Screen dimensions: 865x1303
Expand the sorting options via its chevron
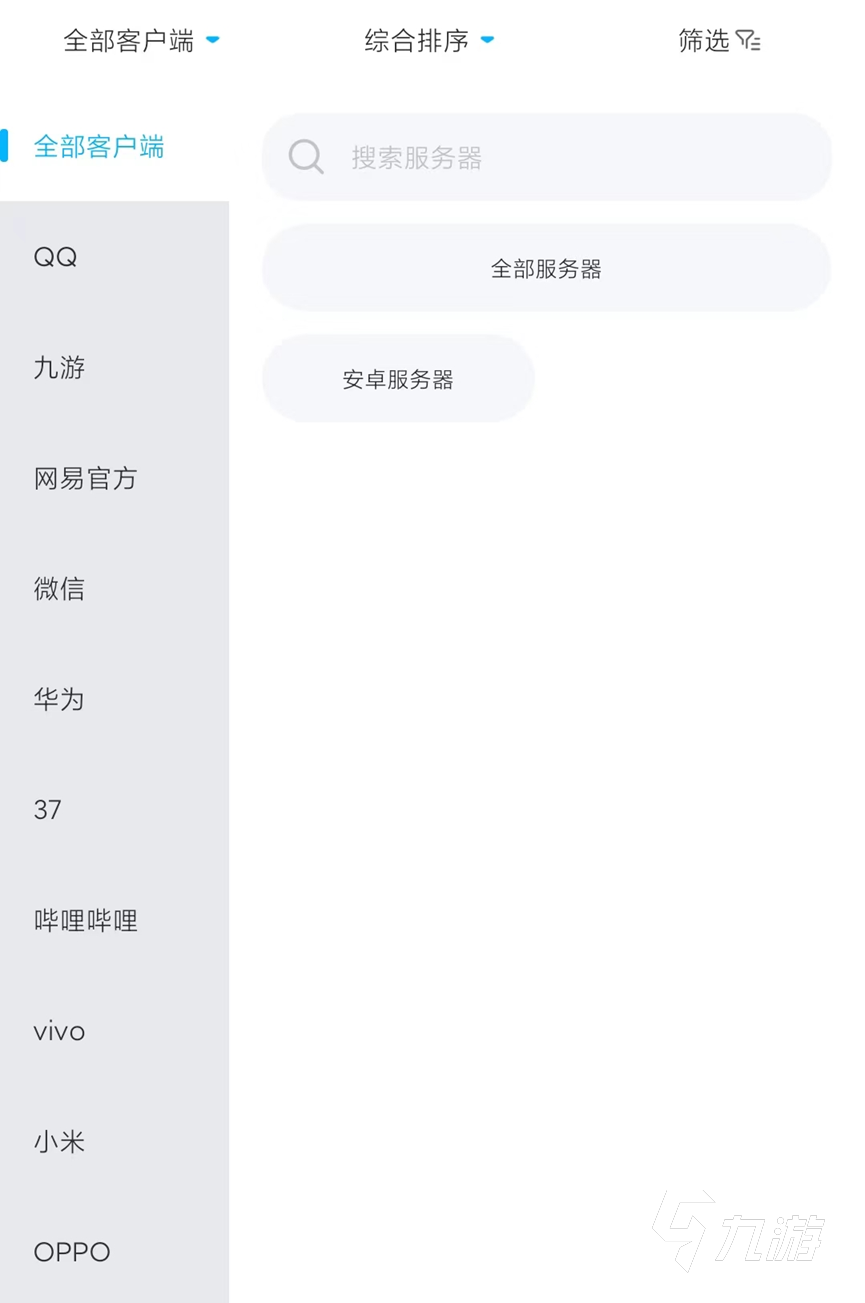(487, 42)
